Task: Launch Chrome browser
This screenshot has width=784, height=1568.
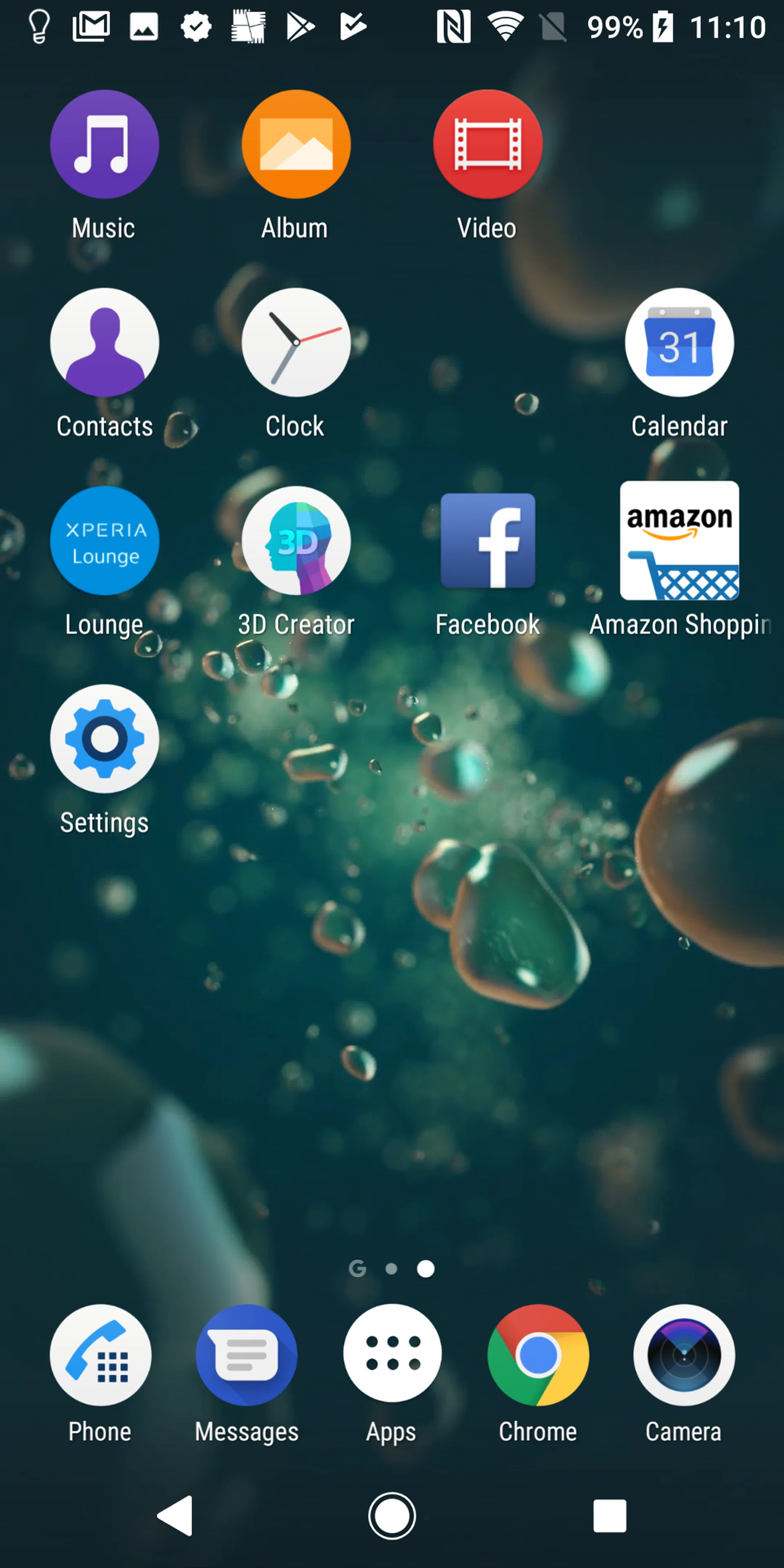Action: click(x=538, y=1355)
